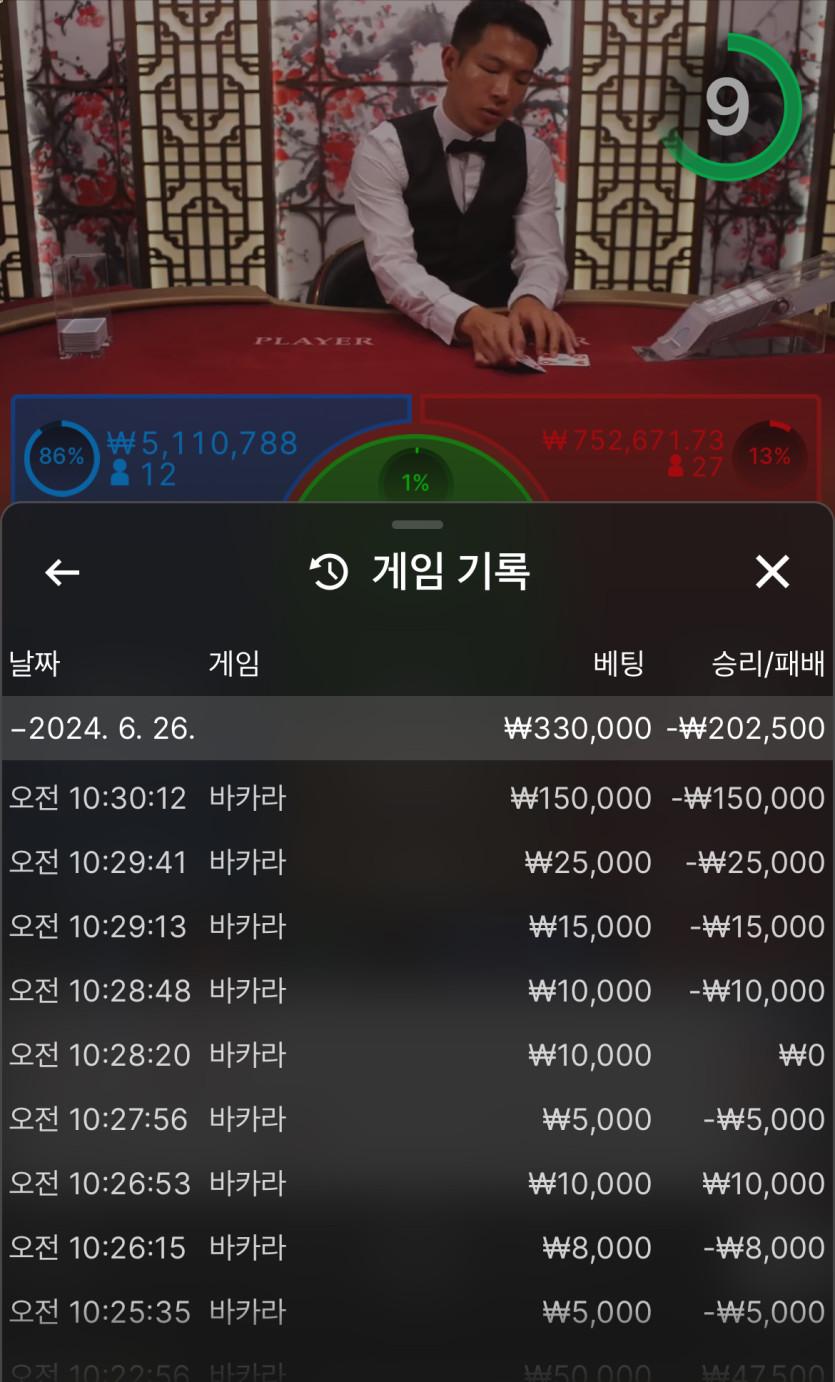Click the ₩47,500 winning entry at 10:22:56
This screenshot has height=1382, width=835.
point(417,1372)
